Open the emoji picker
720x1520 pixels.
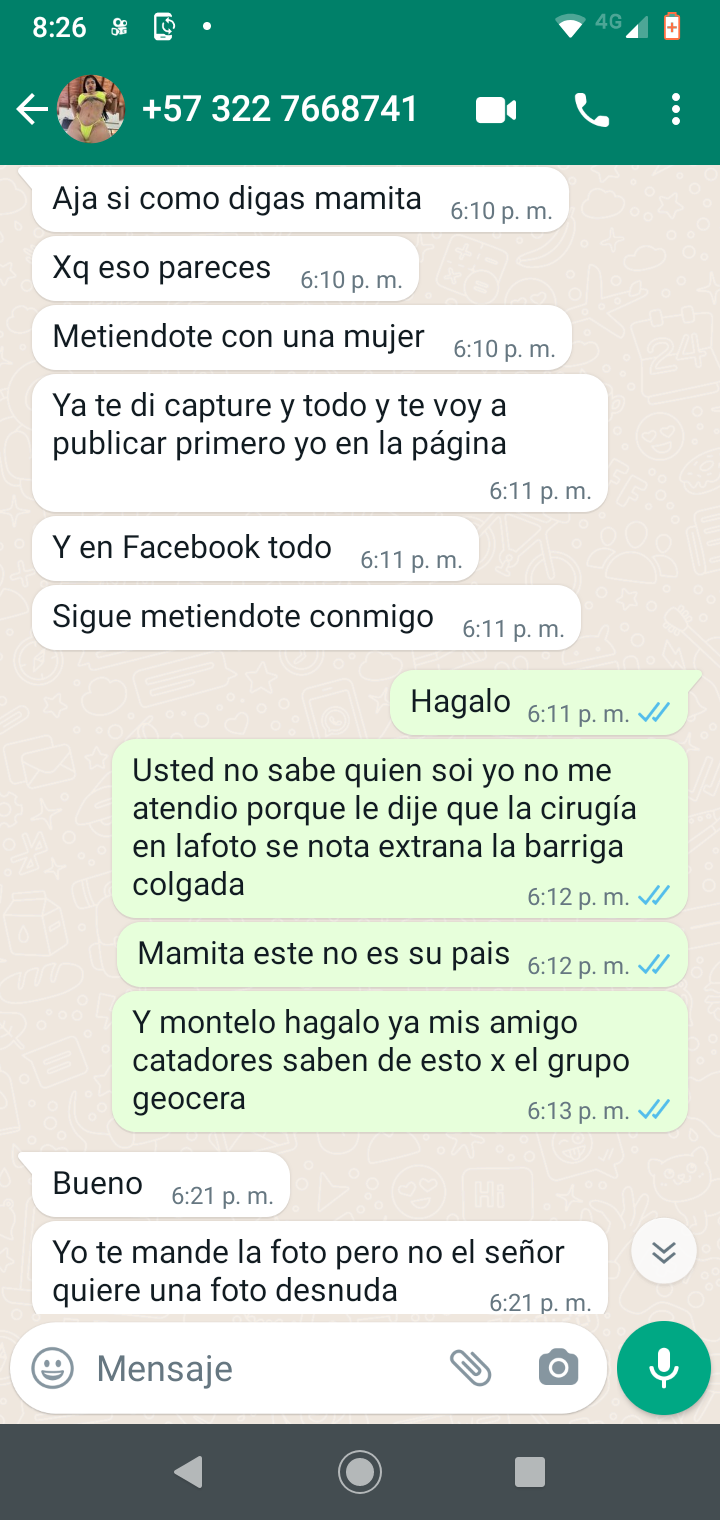pos(52,1368)
